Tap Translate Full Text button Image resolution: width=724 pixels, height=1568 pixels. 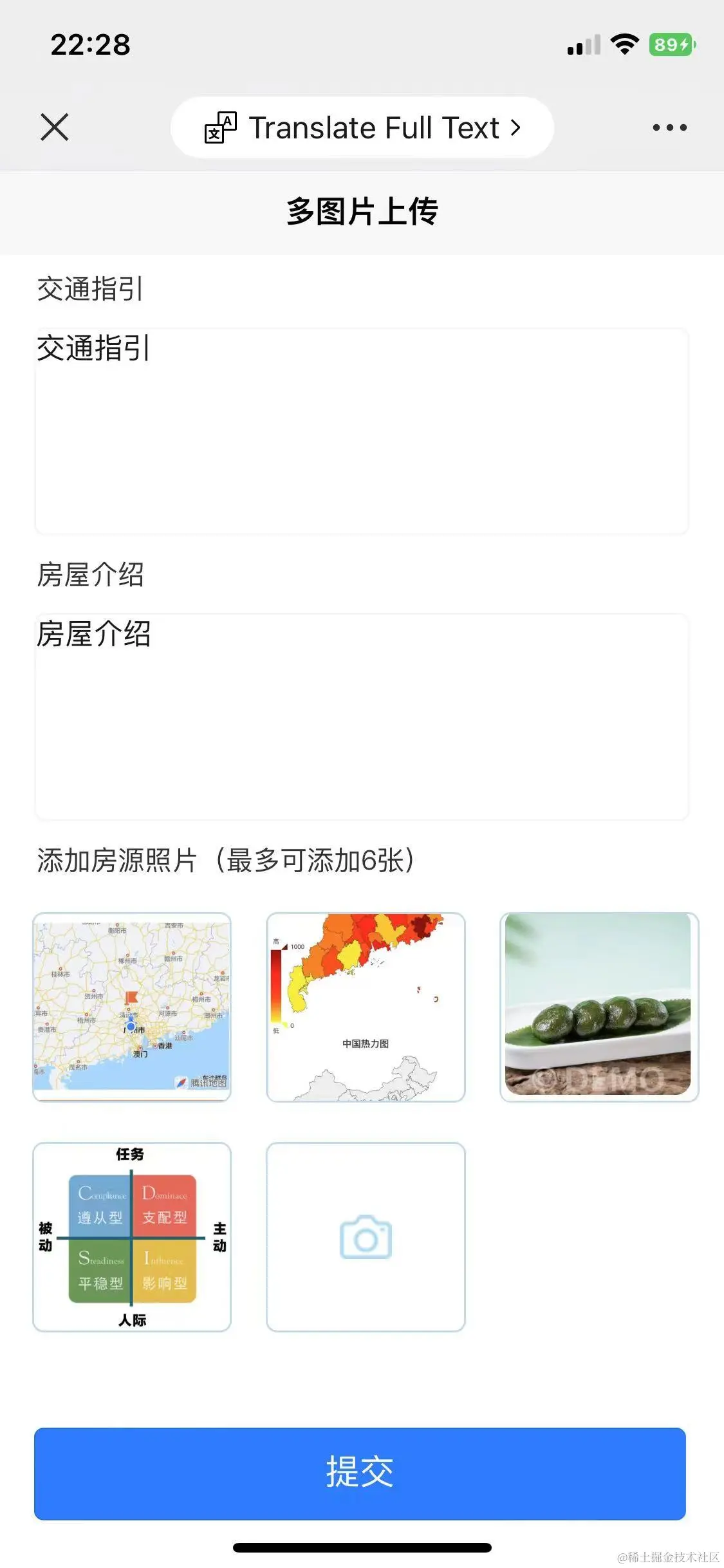[362, 127]
